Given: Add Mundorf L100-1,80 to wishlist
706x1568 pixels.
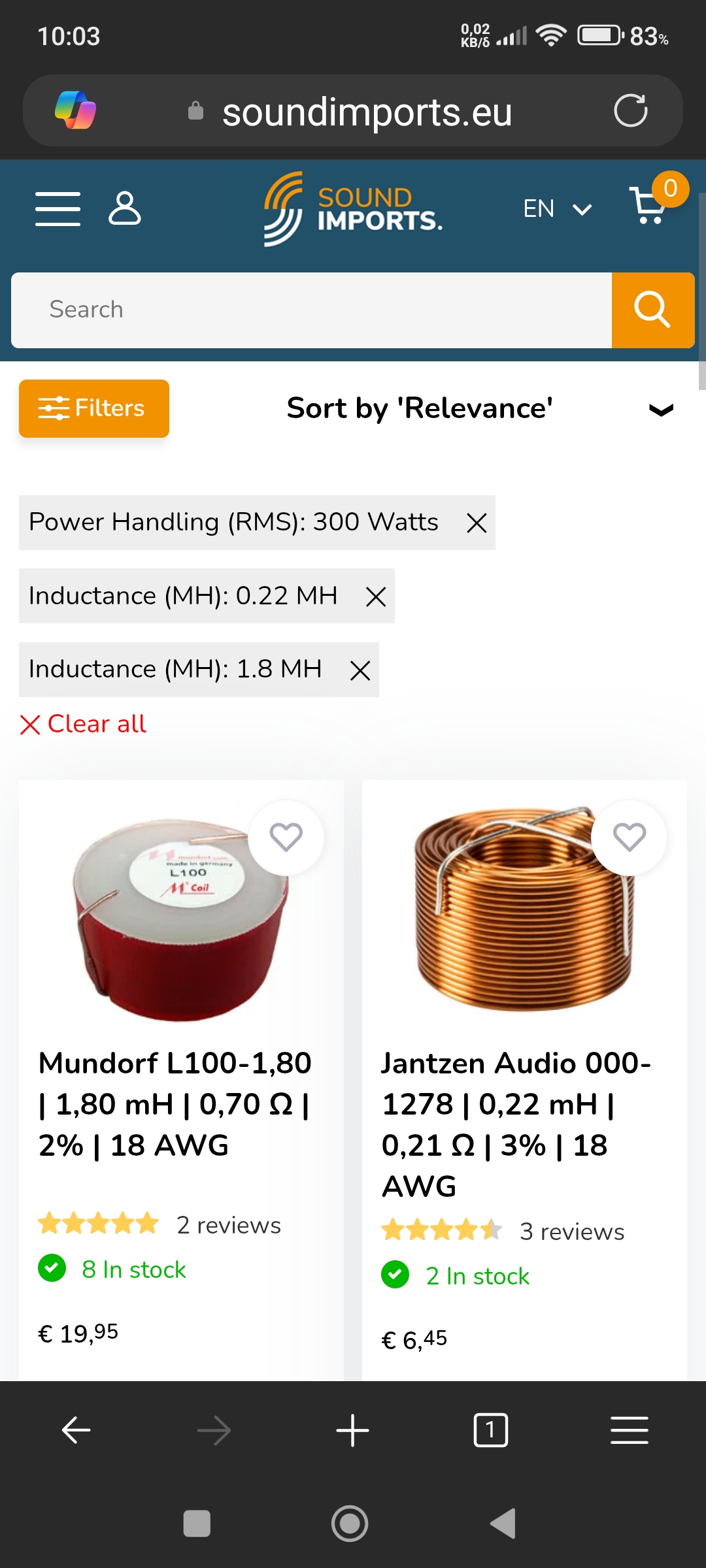Looking at the screenshot, I should (286, 837).
